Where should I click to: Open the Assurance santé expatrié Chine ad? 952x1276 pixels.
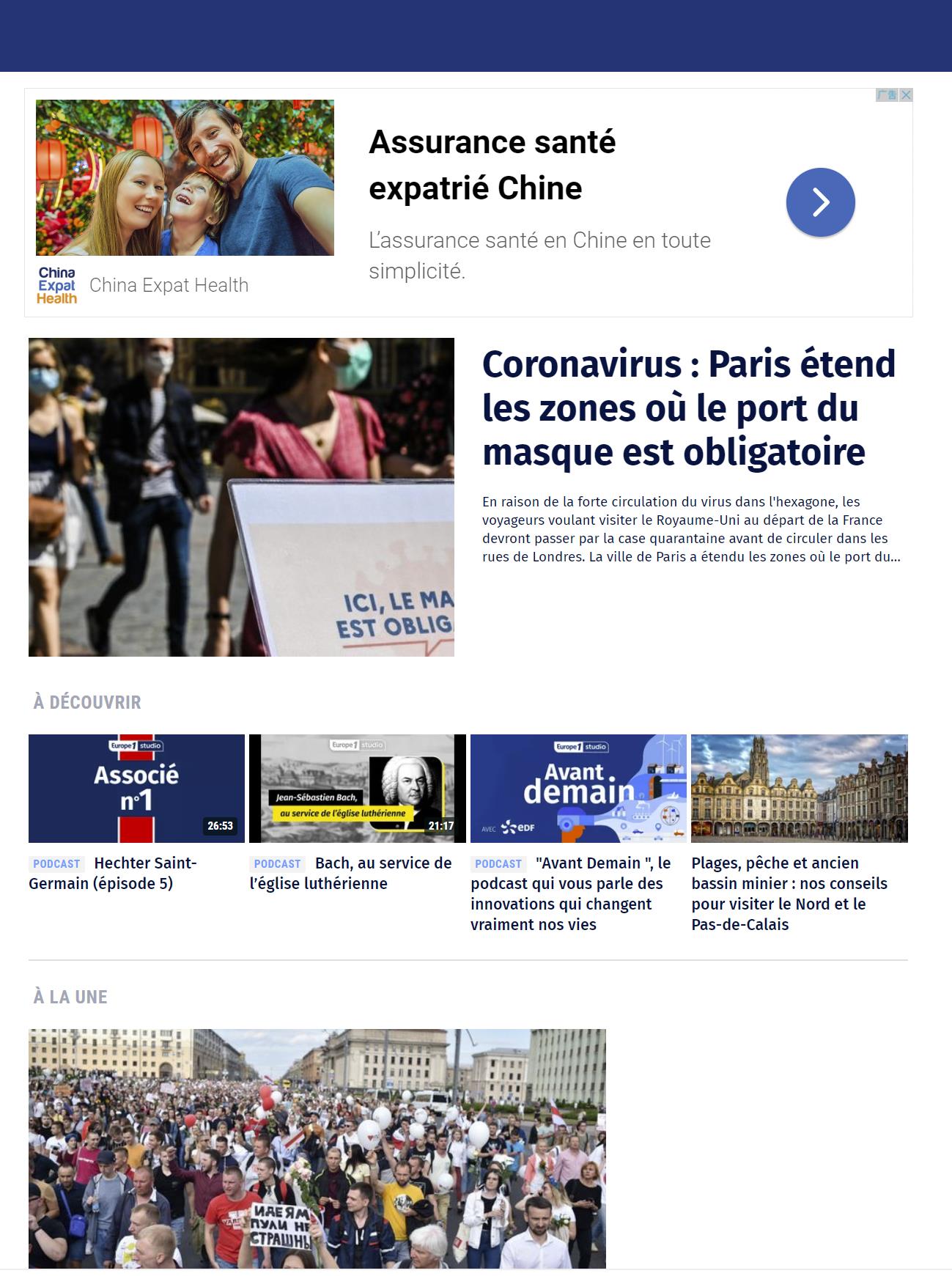coord(491,165)
